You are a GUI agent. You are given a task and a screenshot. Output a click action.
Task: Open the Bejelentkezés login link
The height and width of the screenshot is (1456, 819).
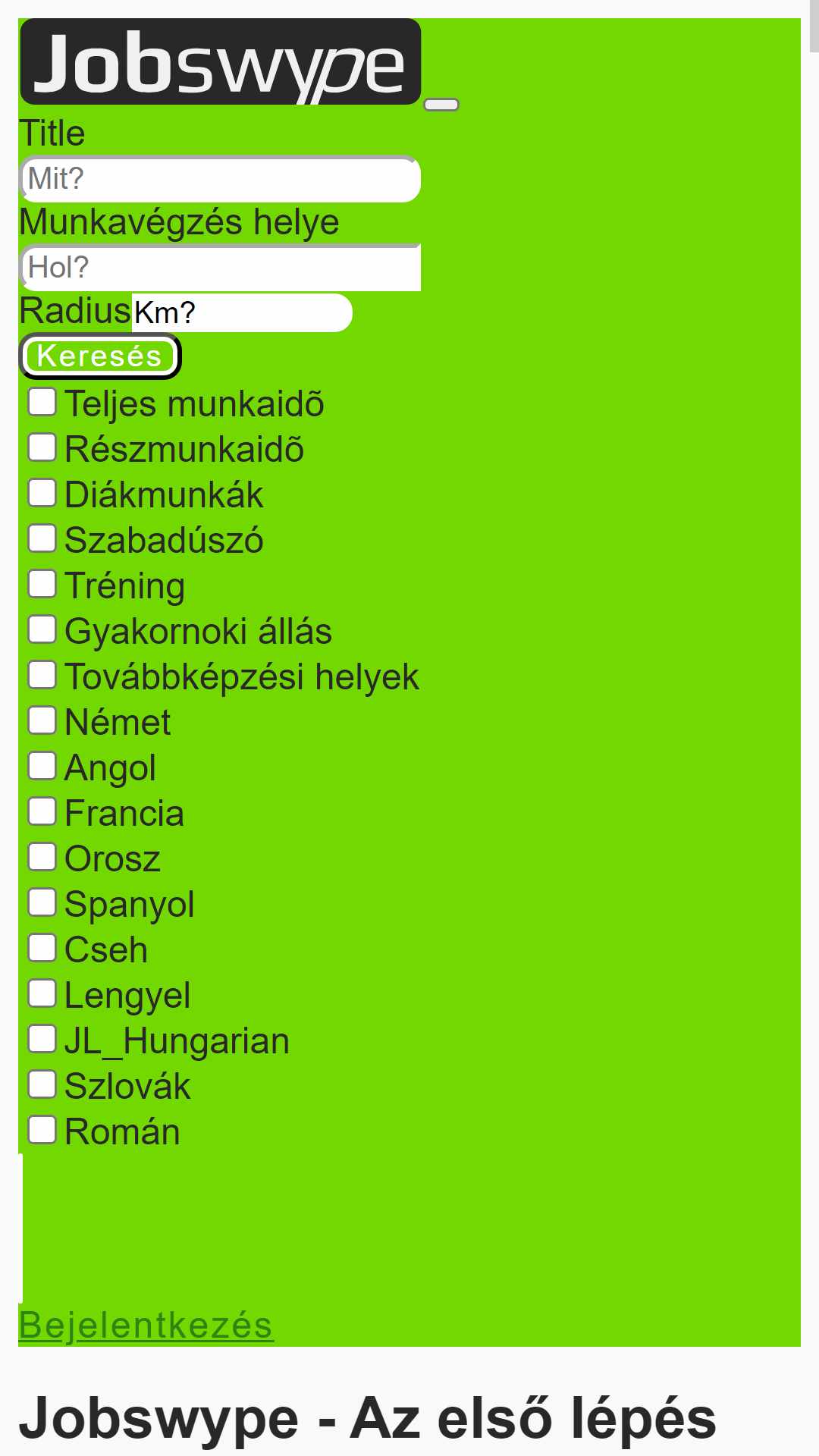coord(146,1325)
